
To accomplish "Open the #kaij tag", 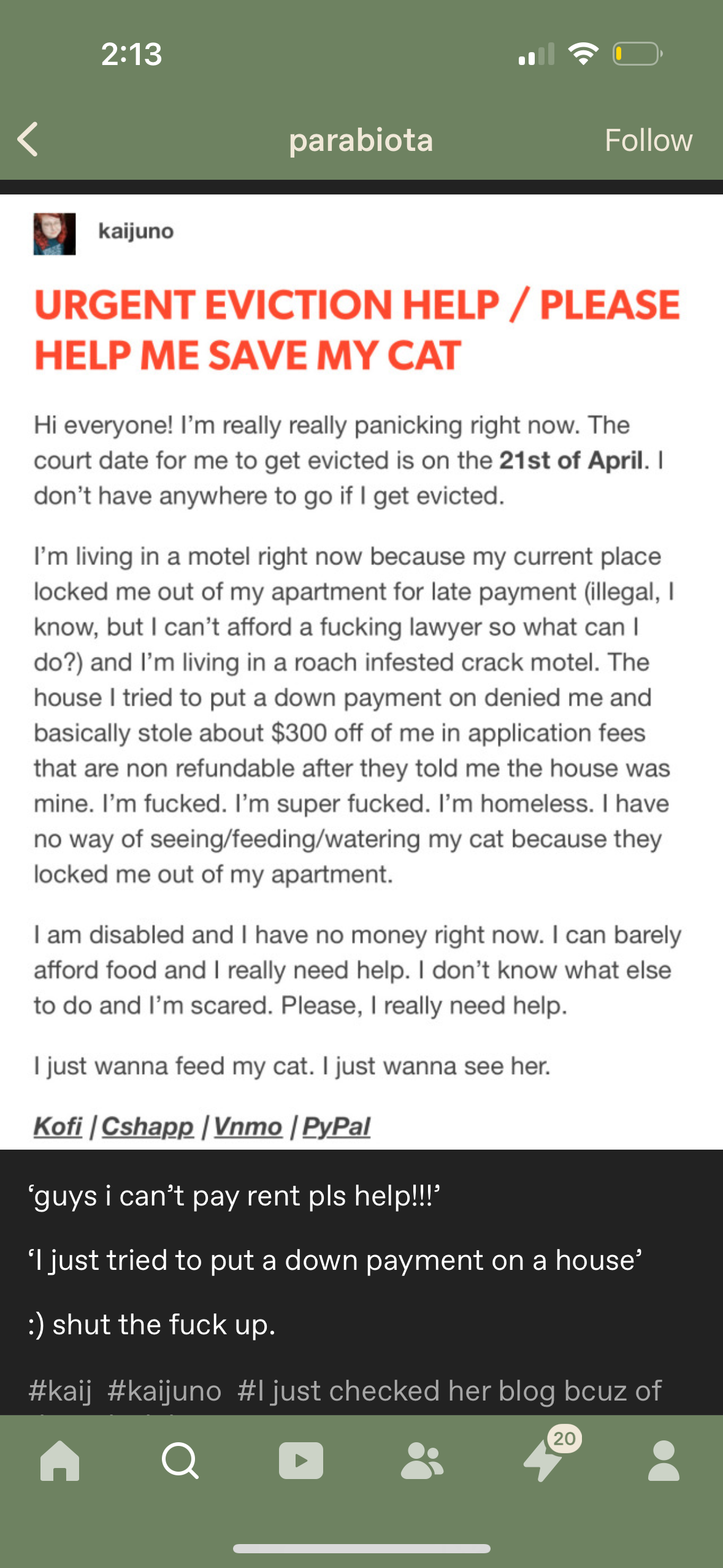I will point(60,1391).
